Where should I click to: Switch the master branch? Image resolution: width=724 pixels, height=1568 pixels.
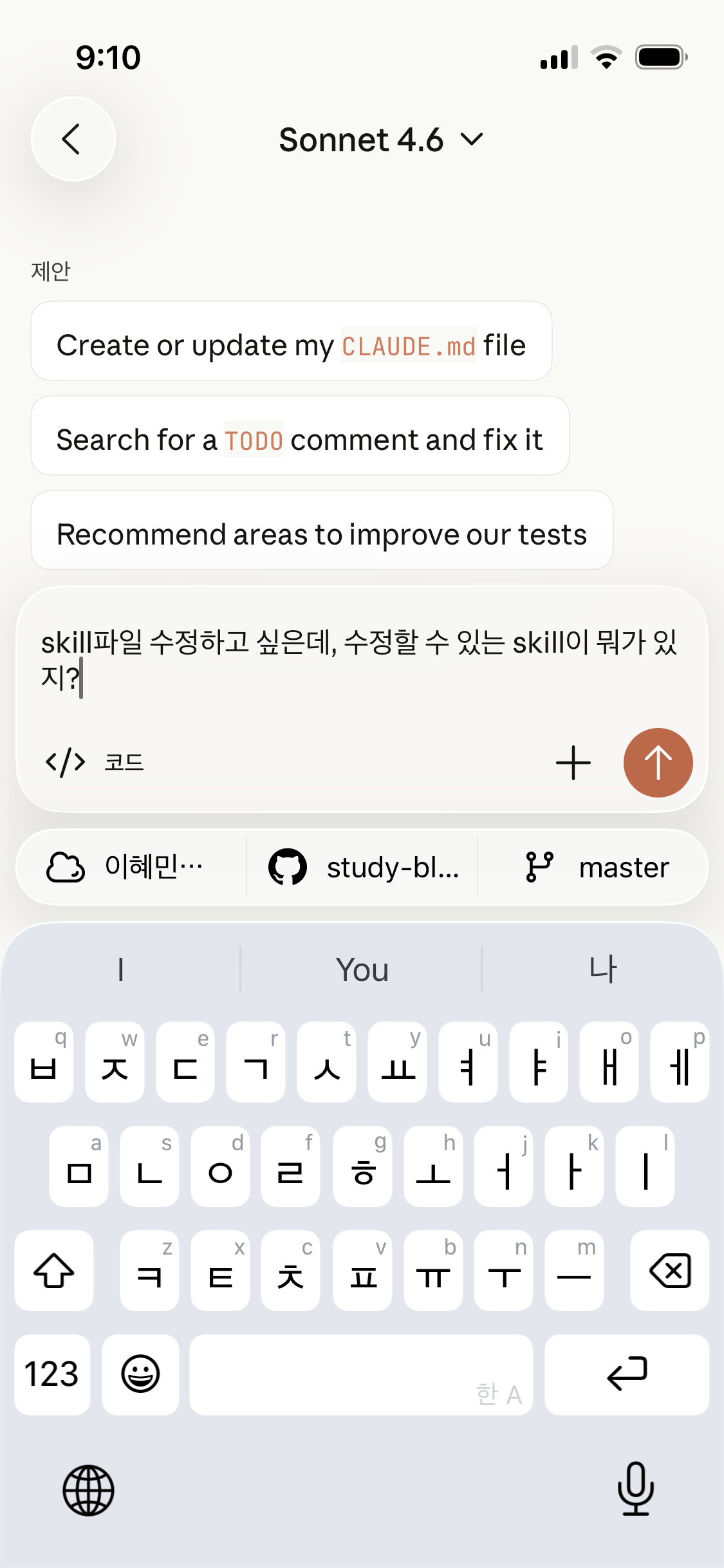(595, 867)
